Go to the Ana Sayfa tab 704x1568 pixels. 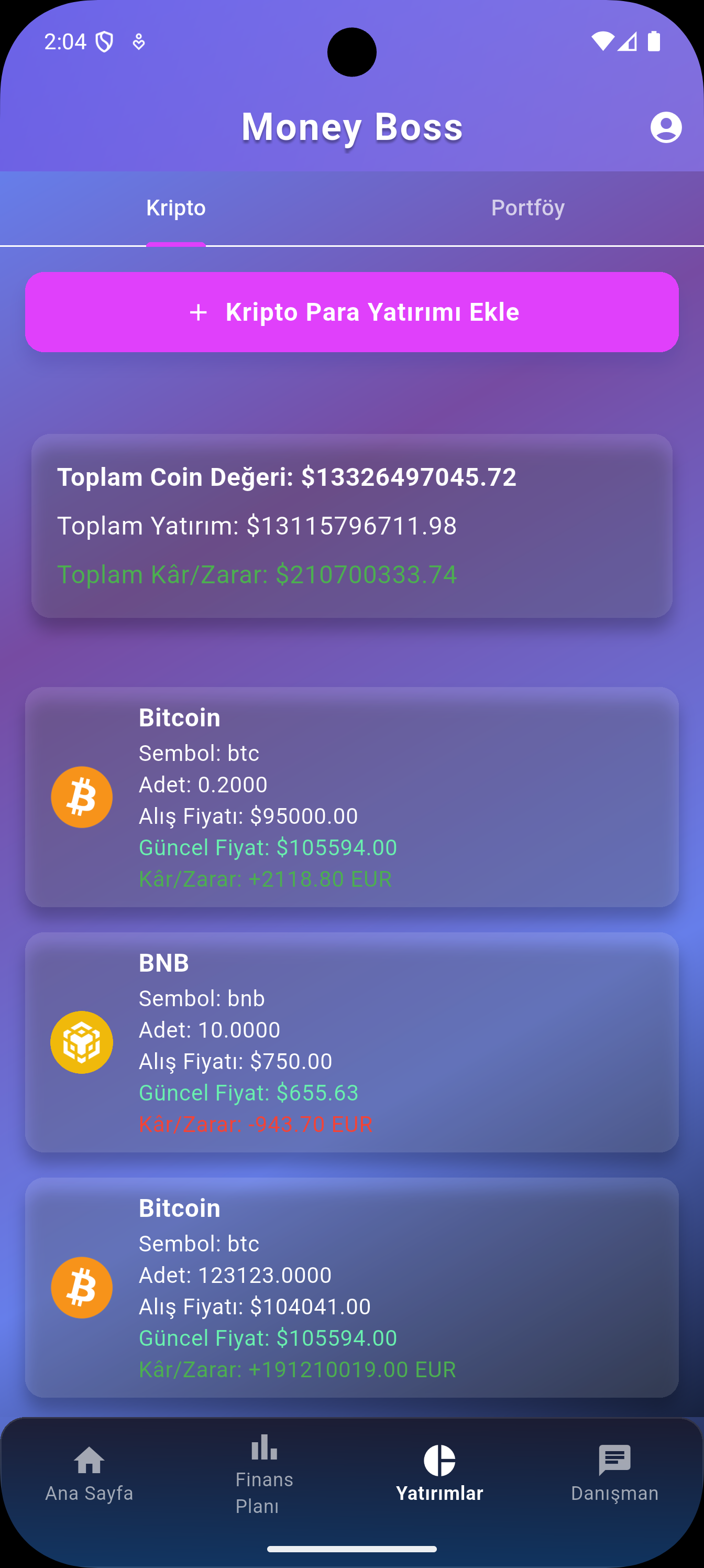89,1474
